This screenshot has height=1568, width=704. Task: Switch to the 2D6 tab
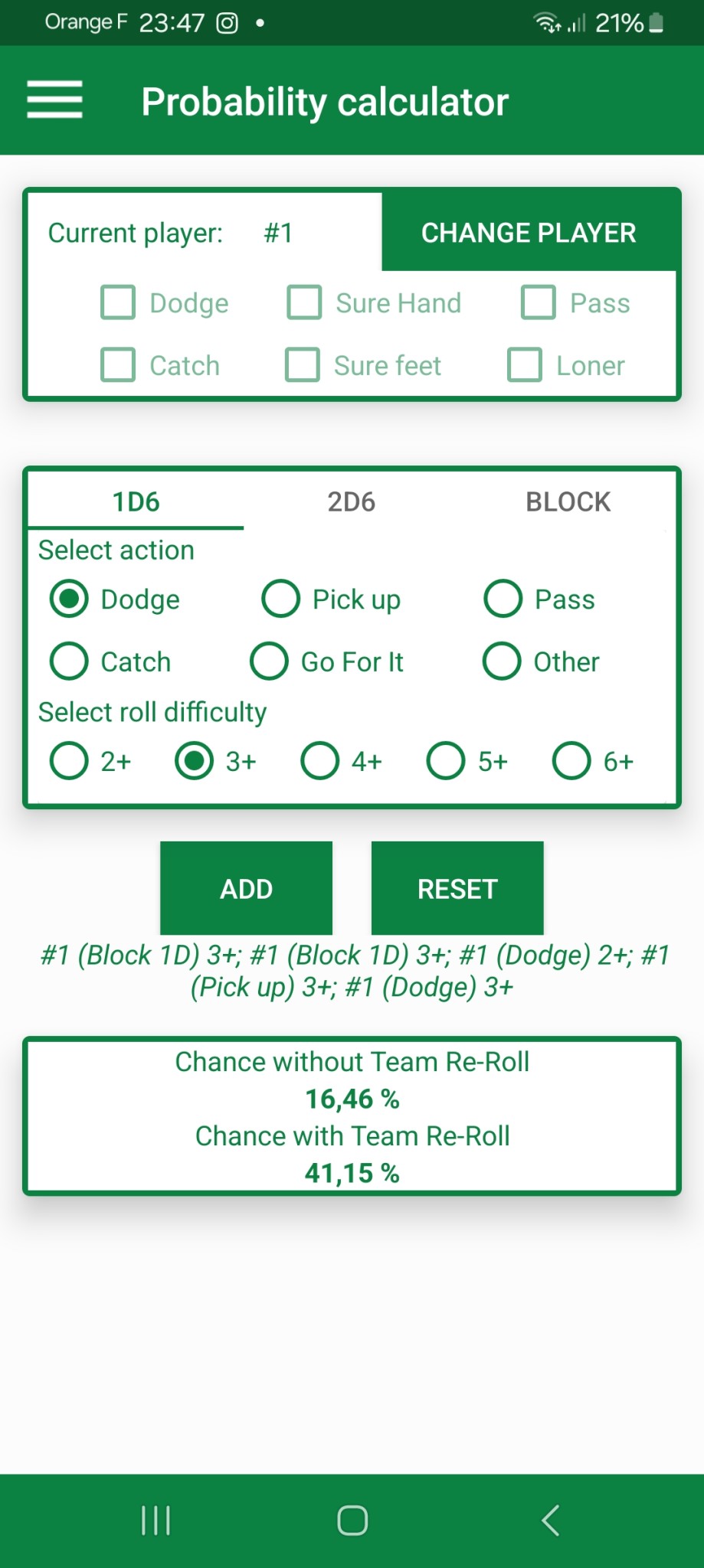pos(352,501)
